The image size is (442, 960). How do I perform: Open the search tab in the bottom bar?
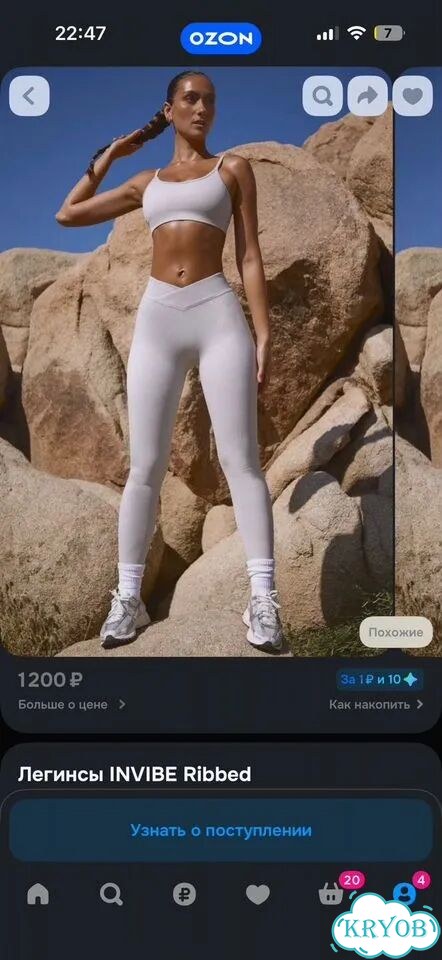click(x=111, y=894)
